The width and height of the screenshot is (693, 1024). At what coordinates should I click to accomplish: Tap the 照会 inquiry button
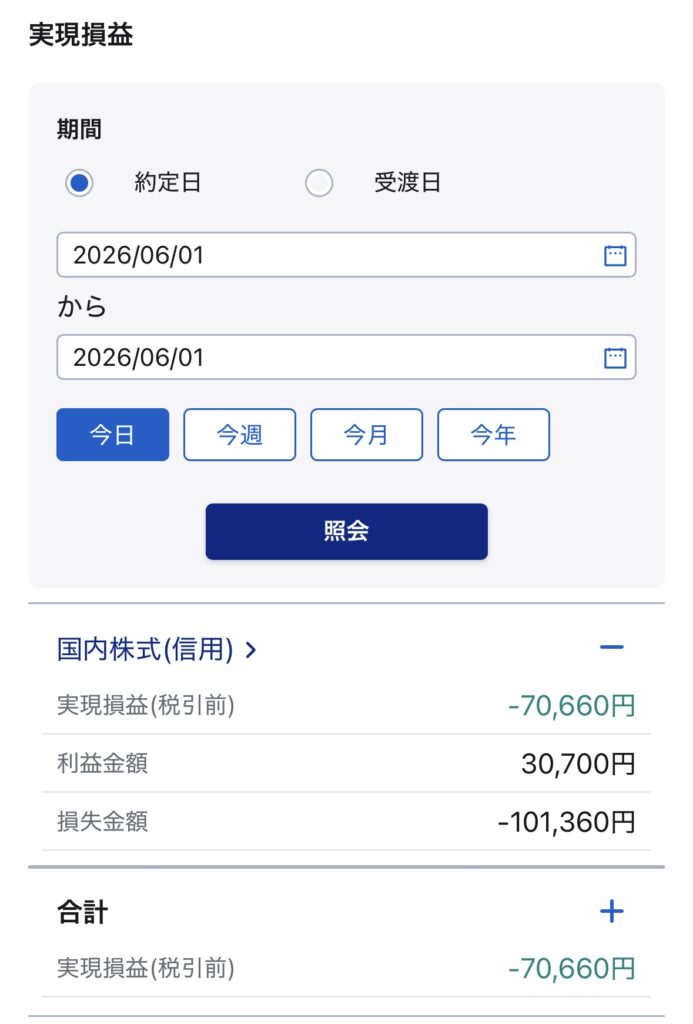pos(346,531)
